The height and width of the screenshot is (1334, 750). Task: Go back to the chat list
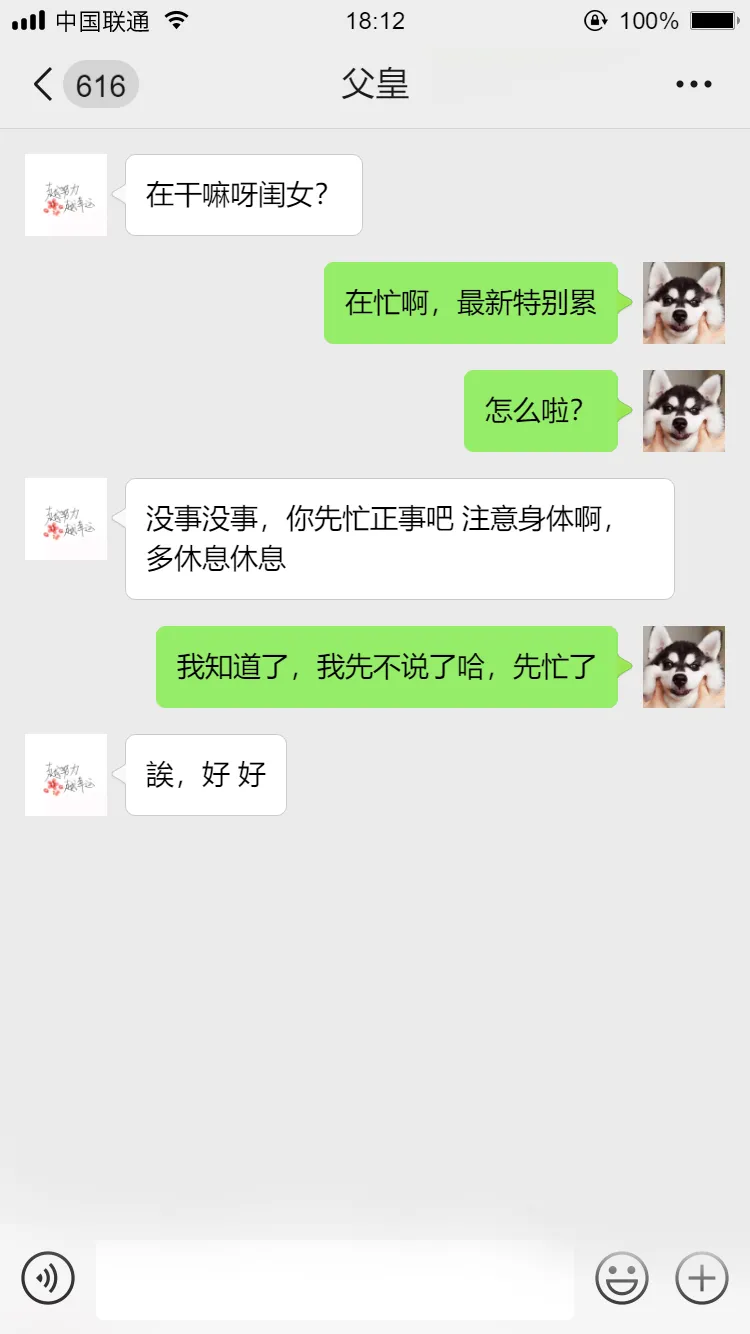(x=44, y=85)
